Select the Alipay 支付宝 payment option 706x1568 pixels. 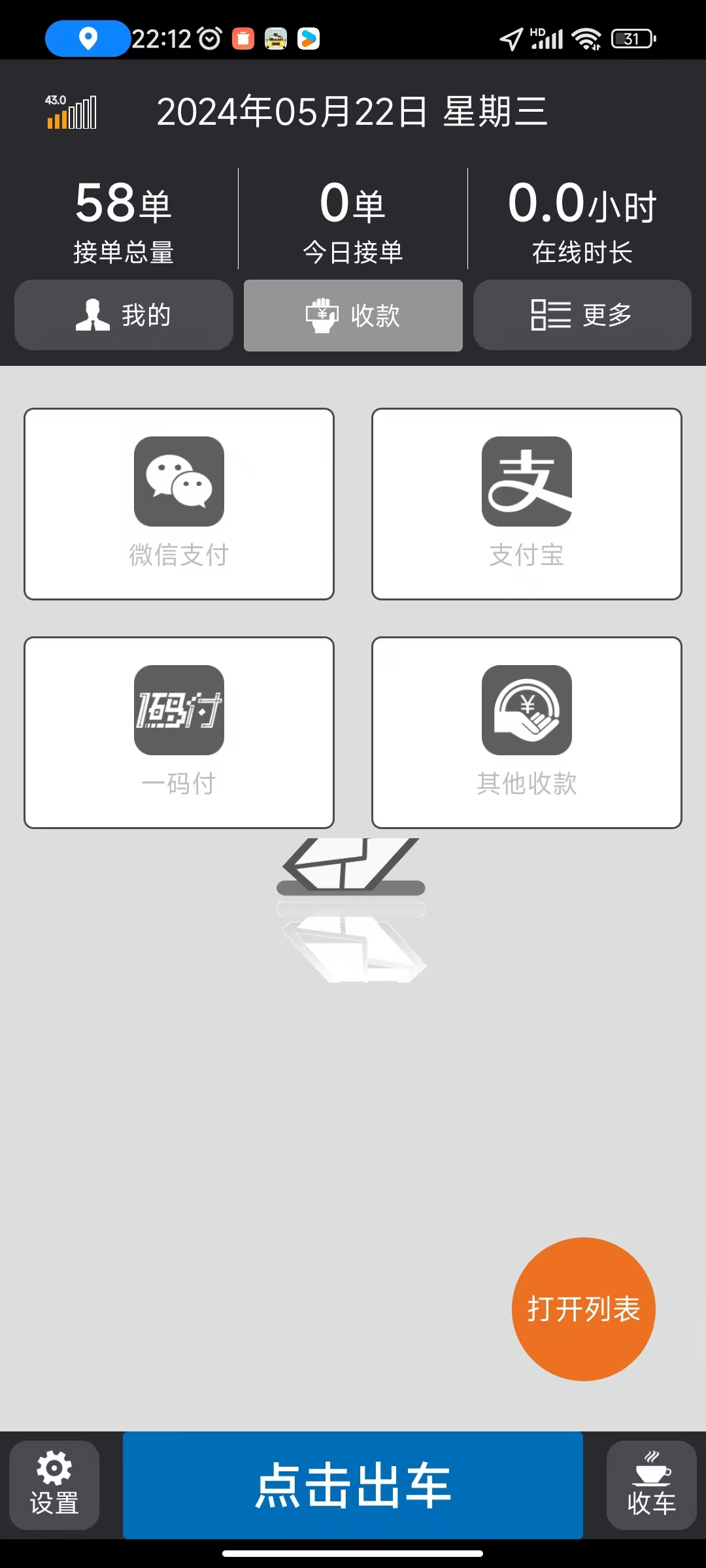click(x=527, y=503)
